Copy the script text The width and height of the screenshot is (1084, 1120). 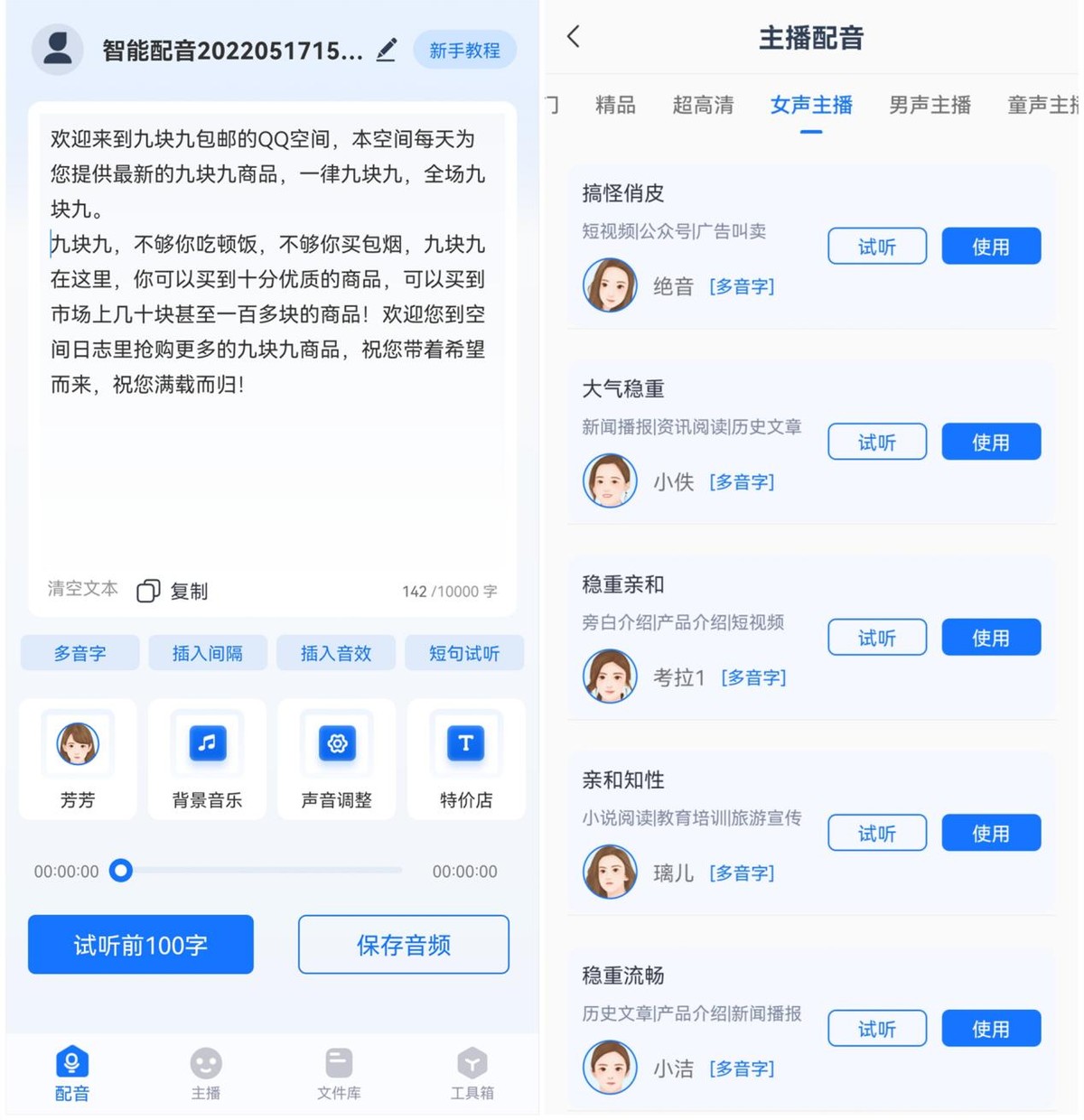tap(173, 591)
